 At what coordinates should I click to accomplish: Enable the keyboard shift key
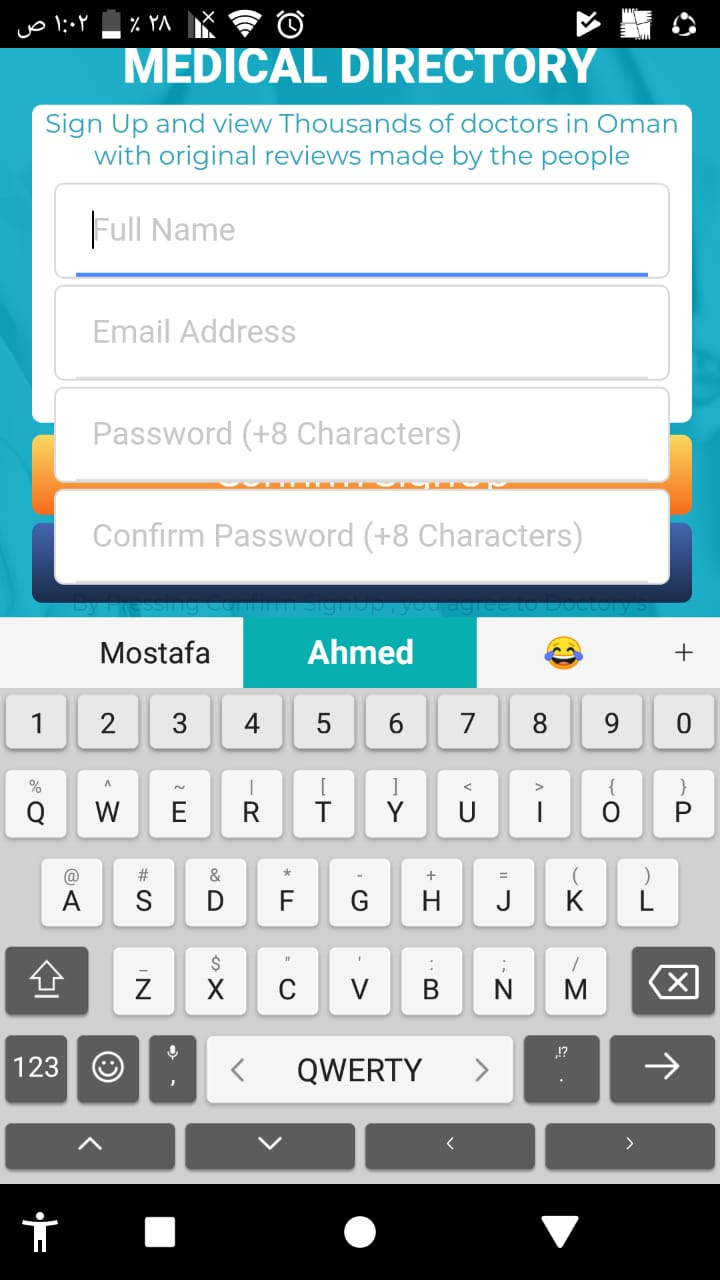pyautogui.click(x=46, y=983)
